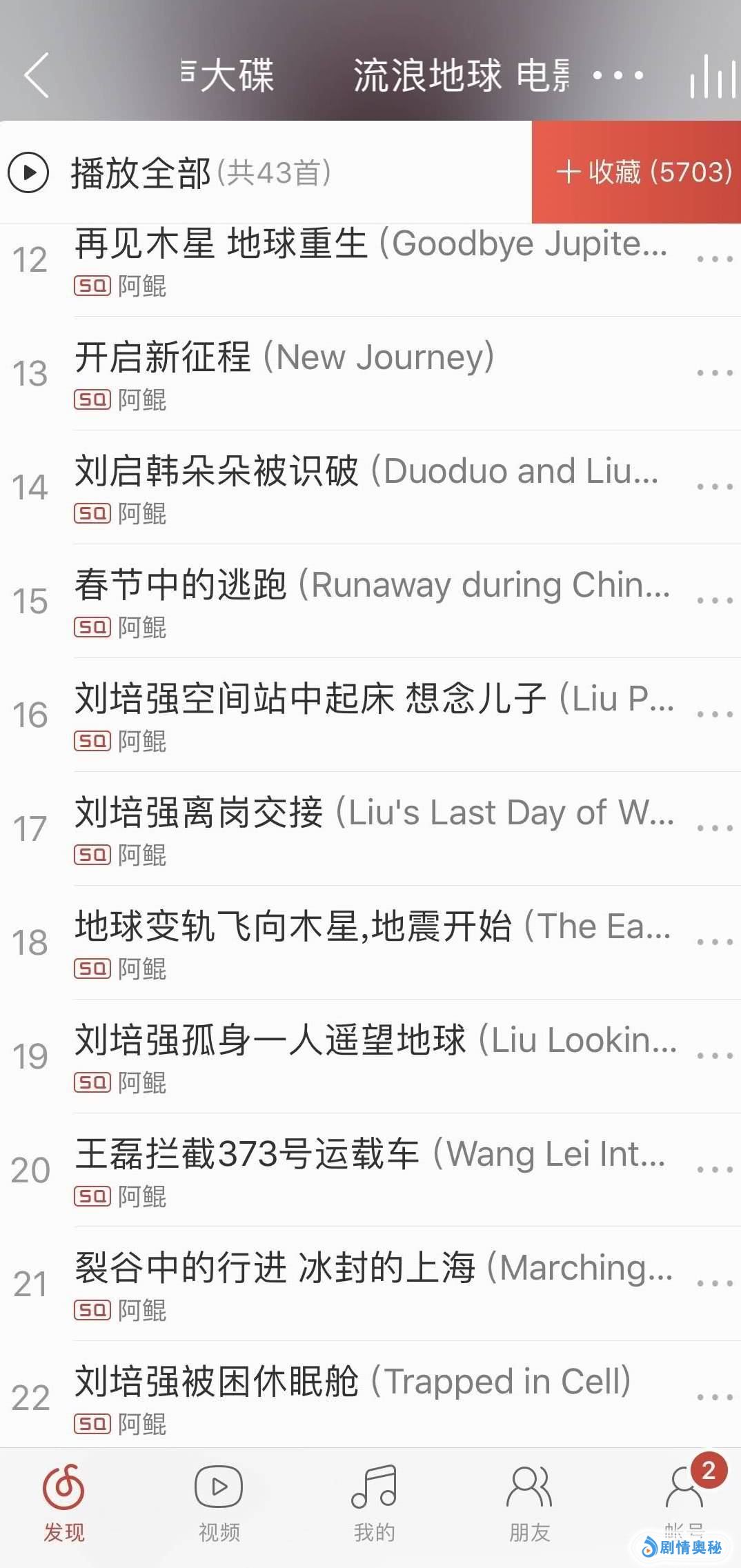Go back using the header arrow
The image size is (741, 1568).
click(x=36, y=75)
